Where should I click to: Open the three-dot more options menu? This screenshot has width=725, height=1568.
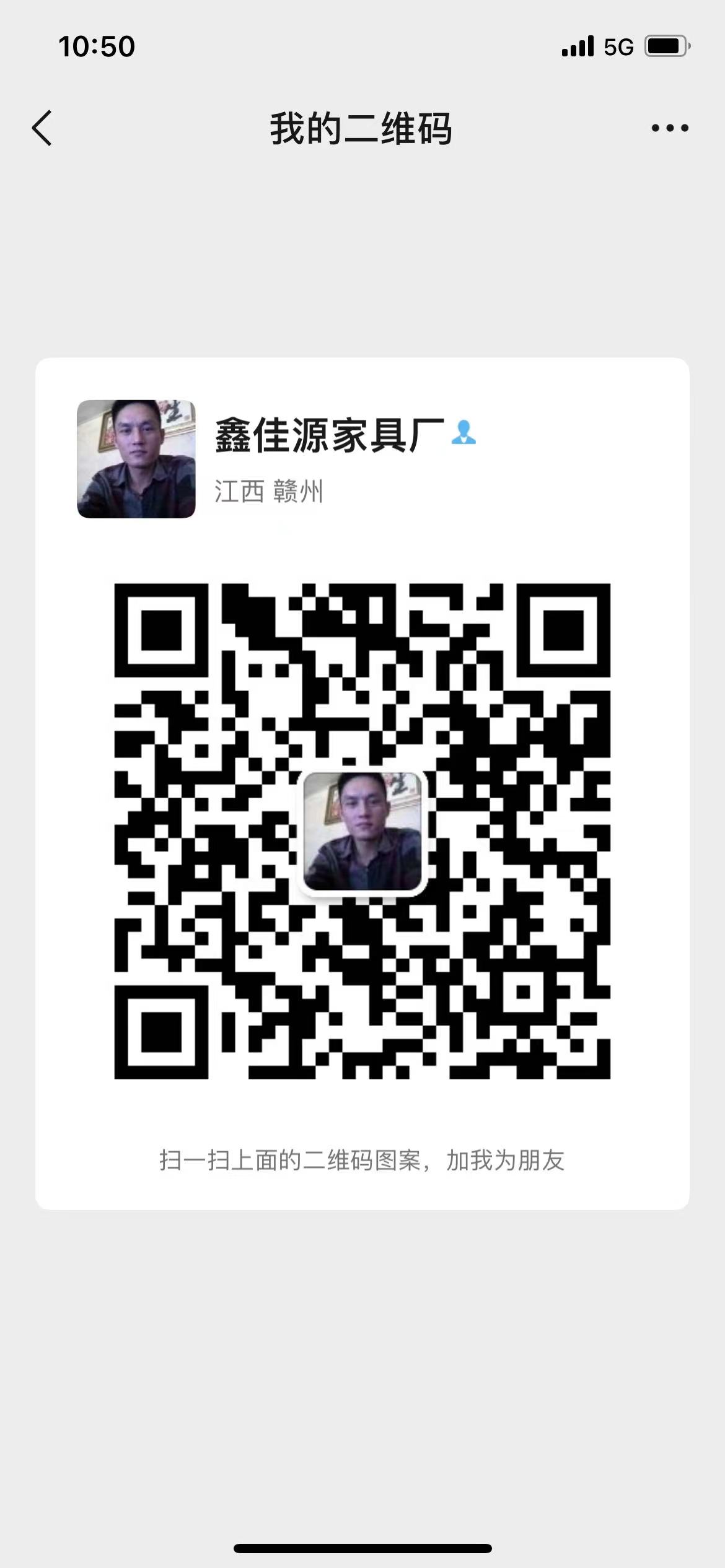pyautogui.click(x=669, y=128)
